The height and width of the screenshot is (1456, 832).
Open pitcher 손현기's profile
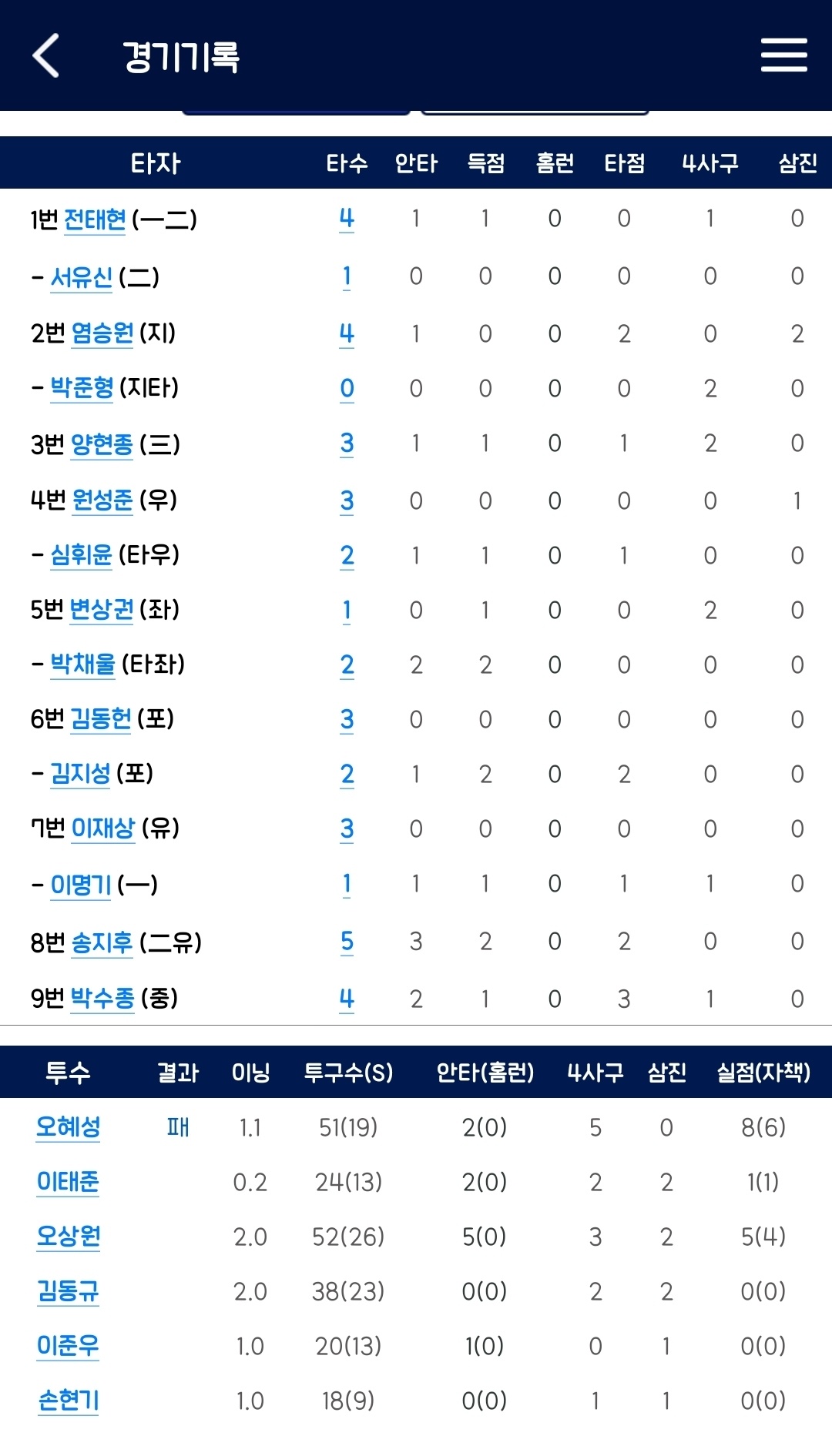pos(69,1401)
